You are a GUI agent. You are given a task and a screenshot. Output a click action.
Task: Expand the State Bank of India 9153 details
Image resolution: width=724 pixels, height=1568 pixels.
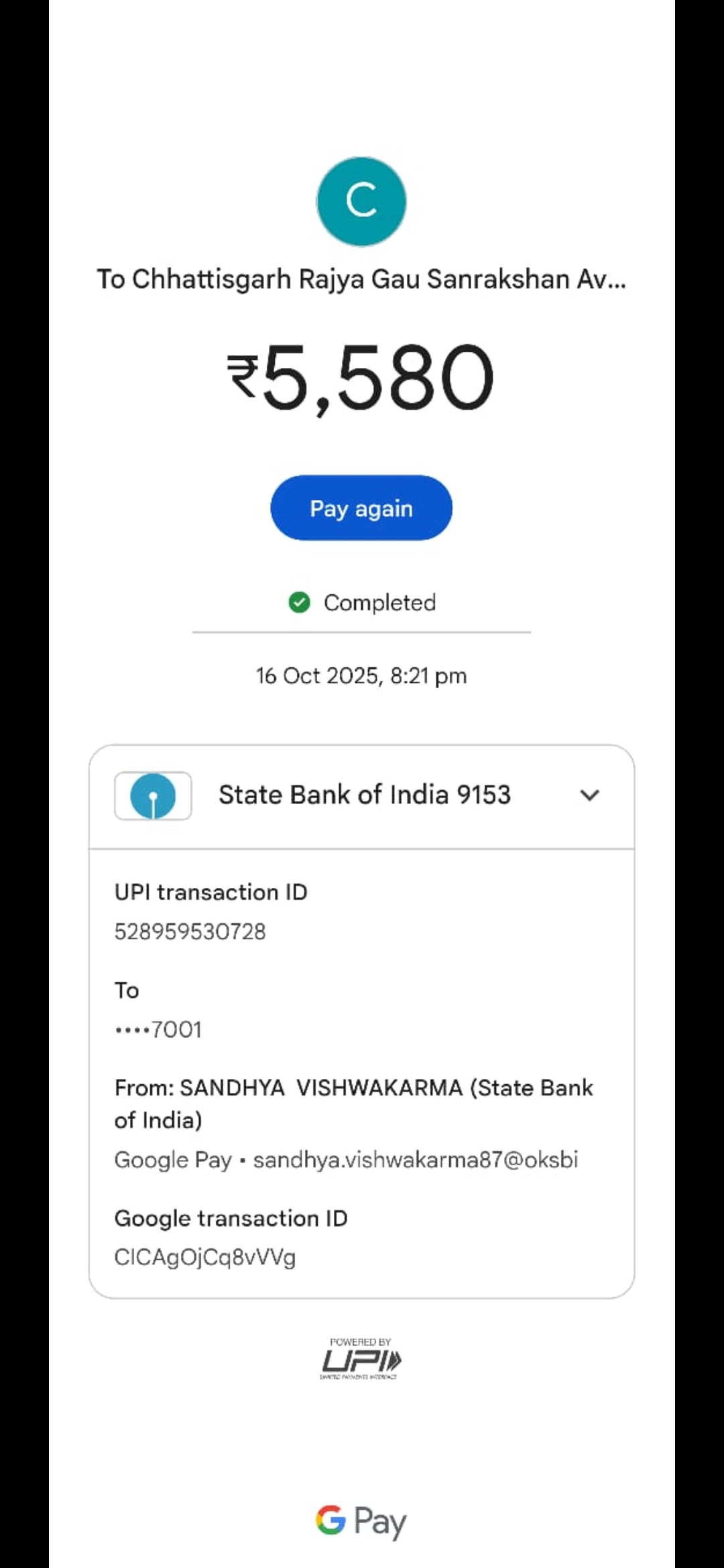click(589, 795)
